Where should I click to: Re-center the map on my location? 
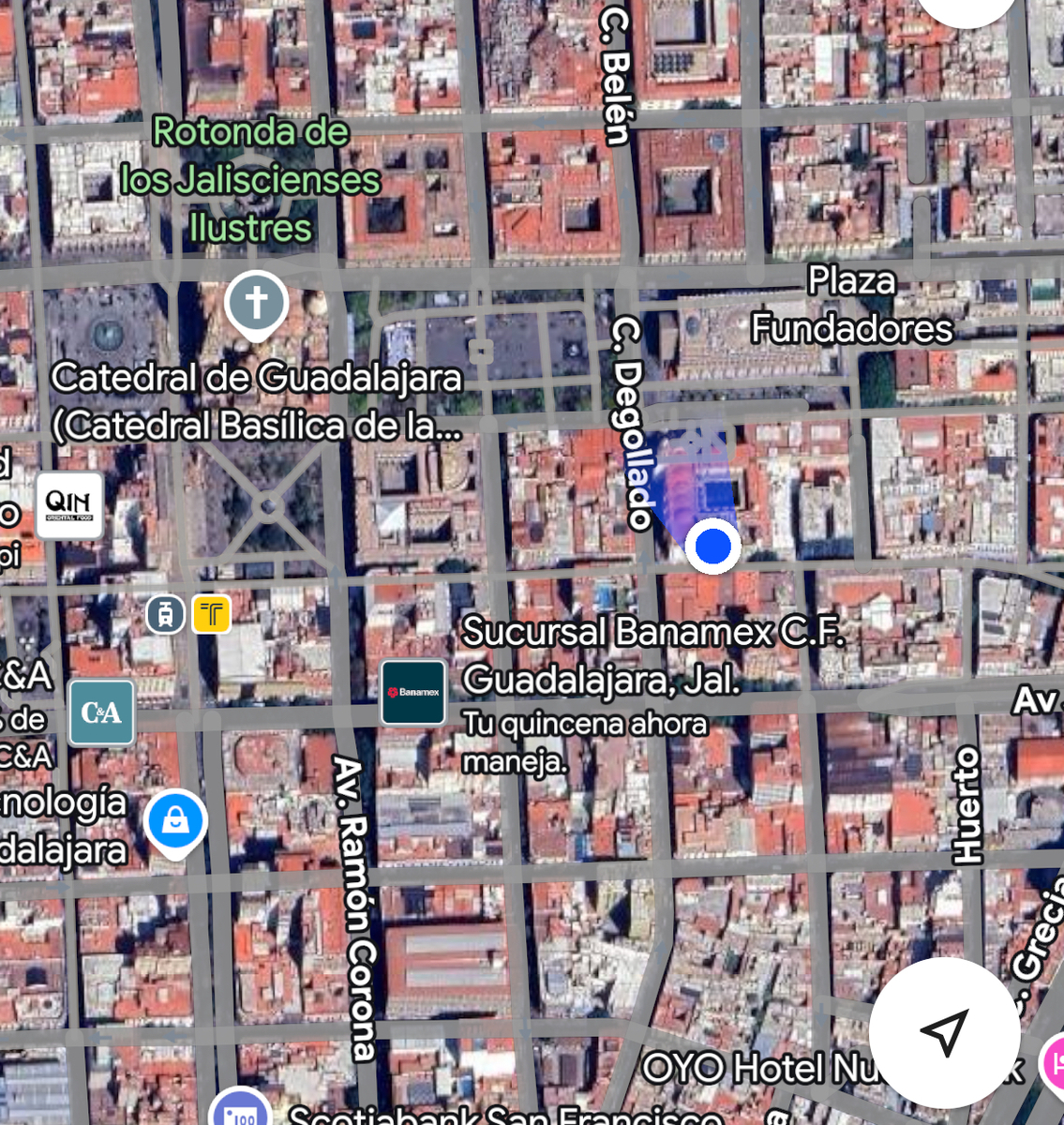pyautogui.click(x=944, y=1032)
